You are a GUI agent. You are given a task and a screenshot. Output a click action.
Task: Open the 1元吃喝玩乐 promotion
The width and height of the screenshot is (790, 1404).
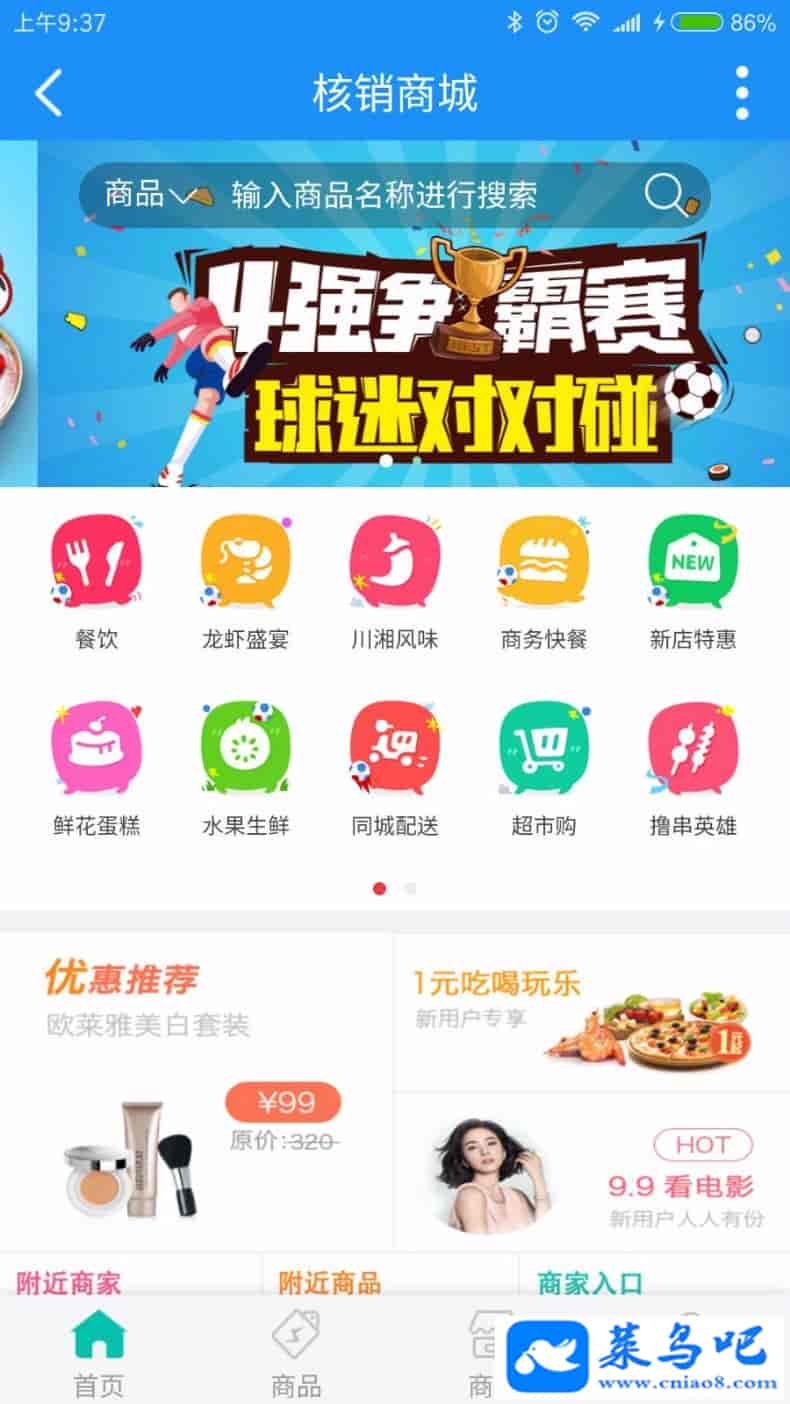click(x=590, y=1012)
